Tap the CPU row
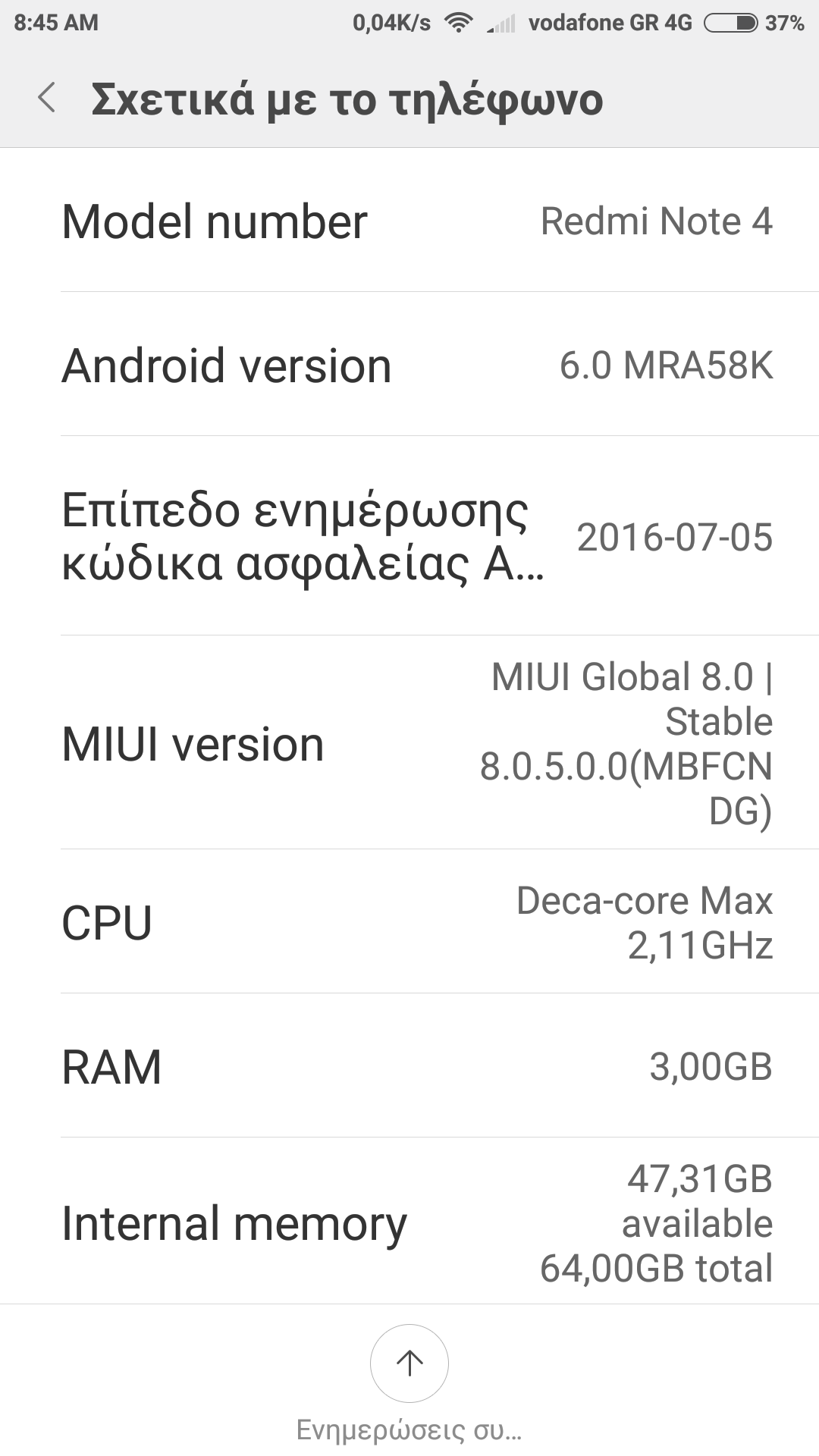Image resolution: width=819 pixels, height=1456 pixels. pyautogui.click(x=409, y=922)
